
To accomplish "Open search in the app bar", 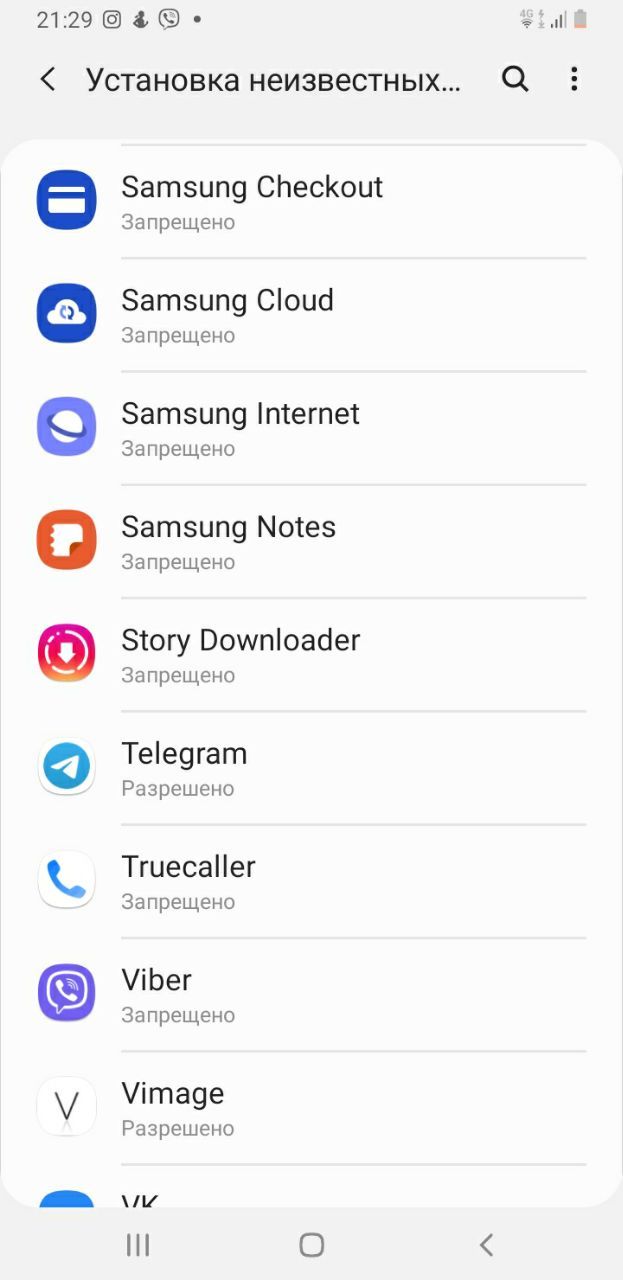I will point(515,80).
